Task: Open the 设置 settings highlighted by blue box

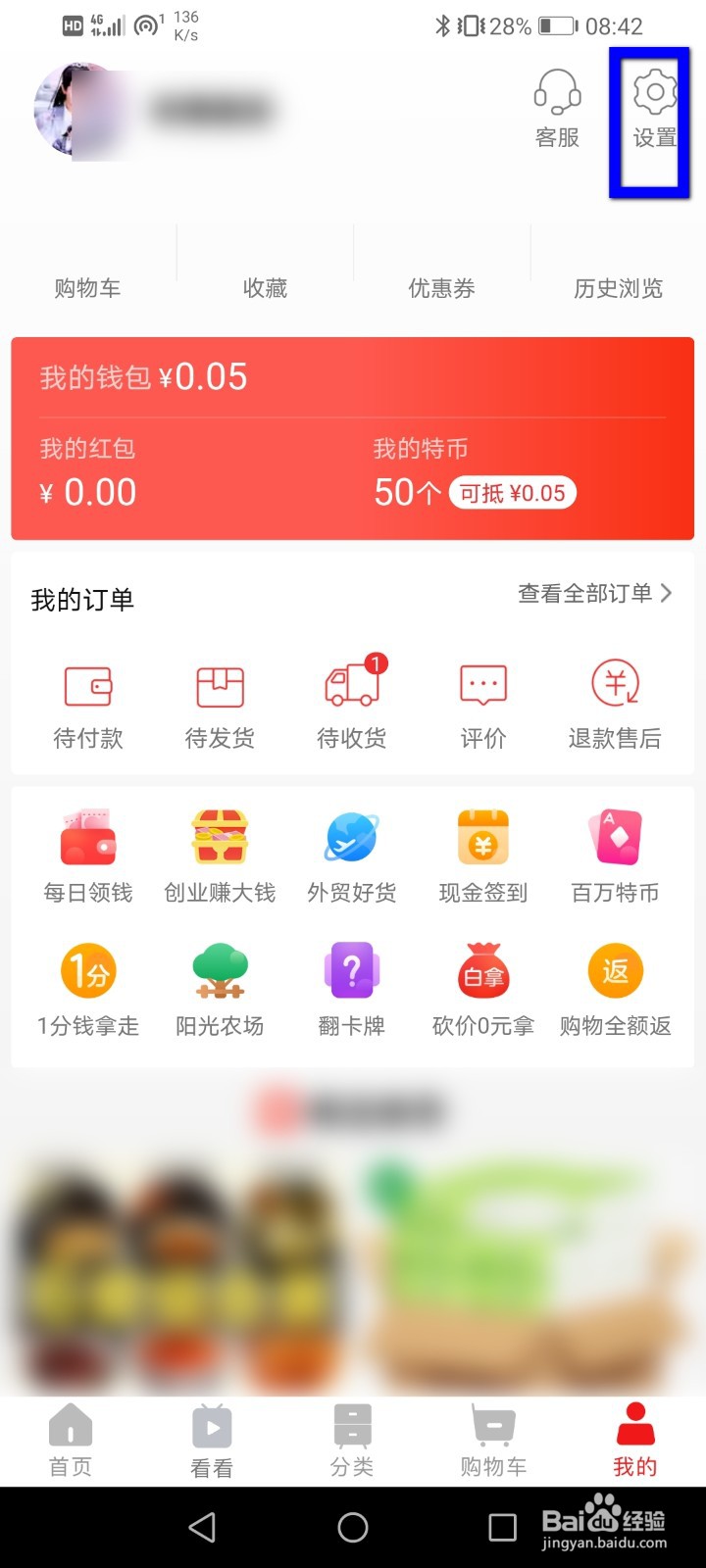Action: tap(650, 108)
